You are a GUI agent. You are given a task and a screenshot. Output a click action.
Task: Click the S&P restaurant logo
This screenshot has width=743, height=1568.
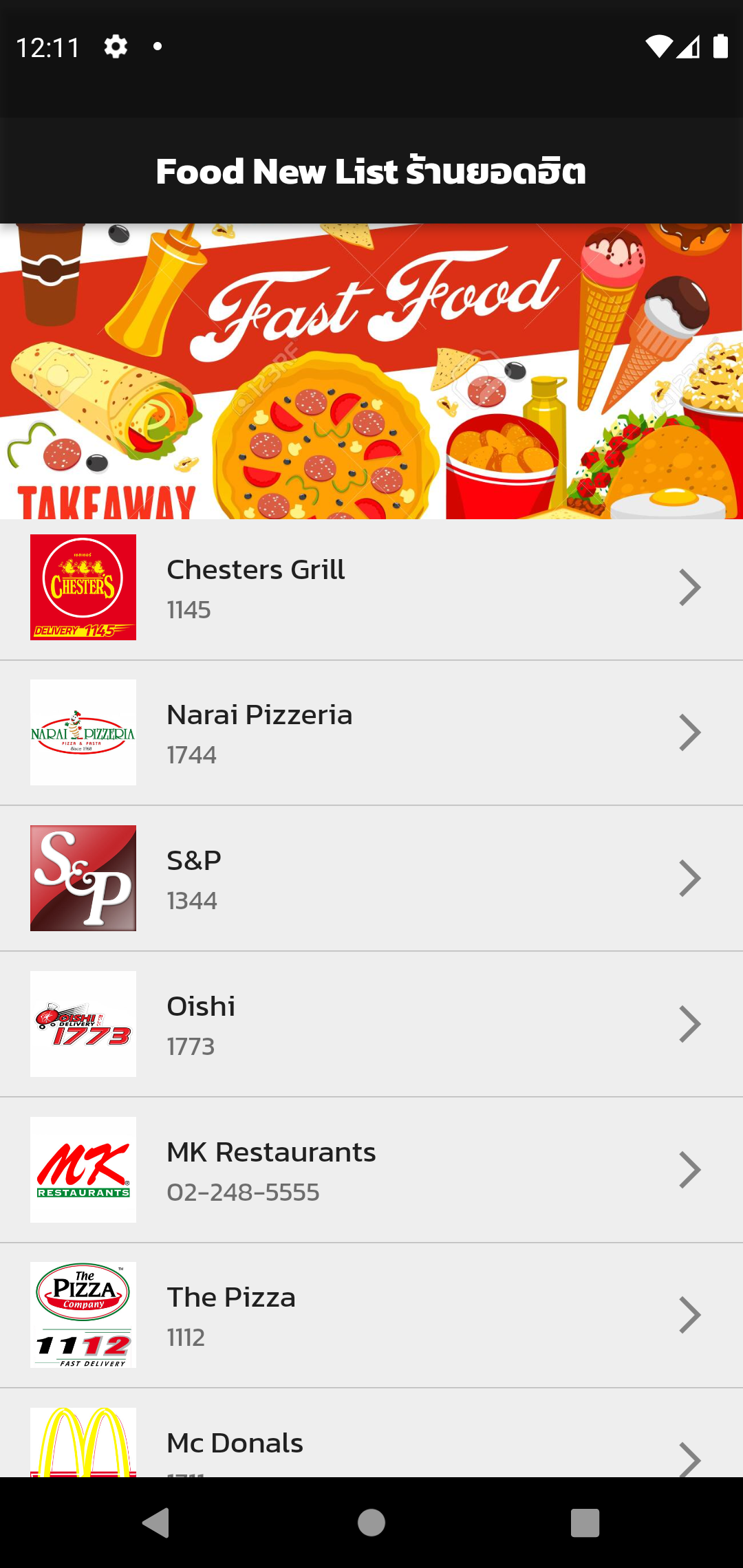point(83,877)
